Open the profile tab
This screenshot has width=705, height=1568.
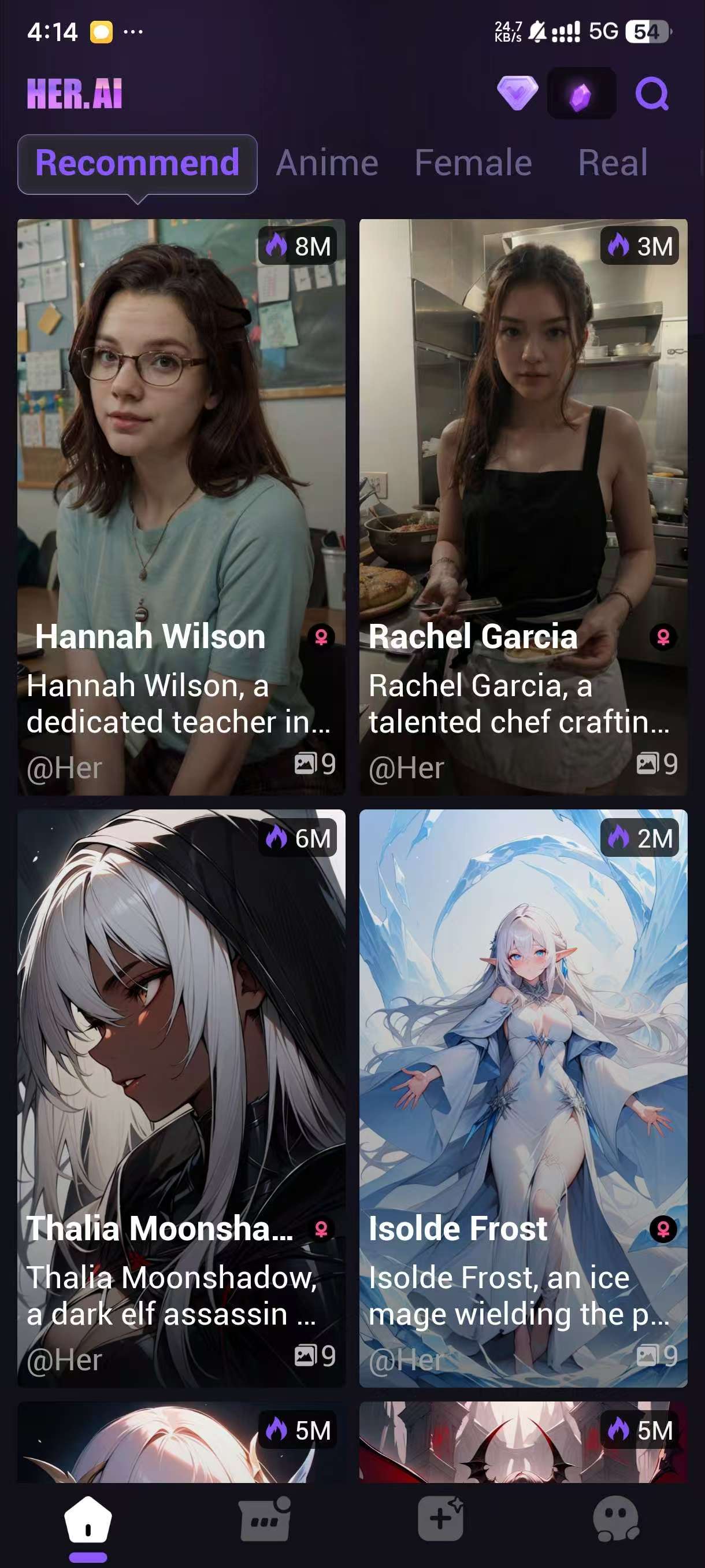(x=615, y=1519)
